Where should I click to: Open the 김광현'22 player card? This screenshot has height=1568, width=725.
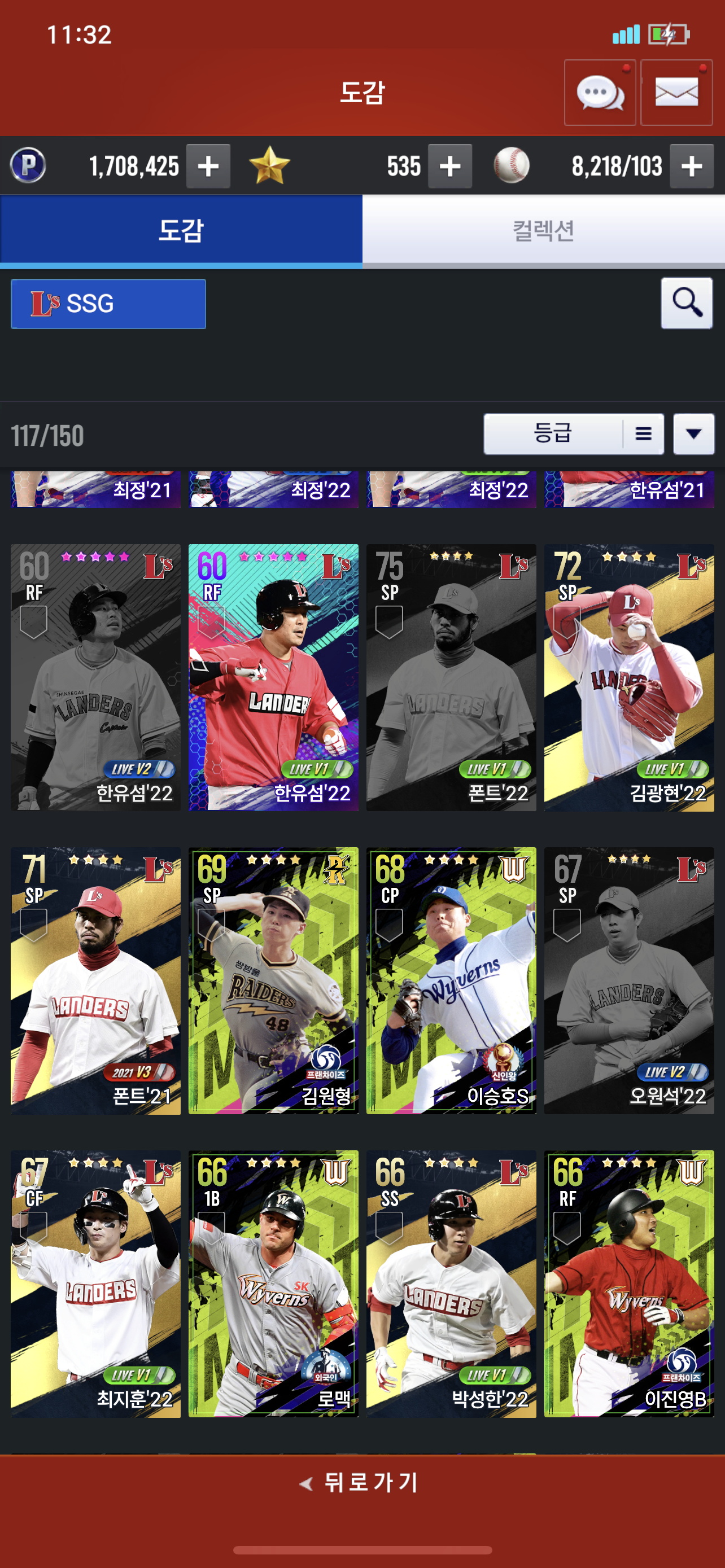coord(629,677)
